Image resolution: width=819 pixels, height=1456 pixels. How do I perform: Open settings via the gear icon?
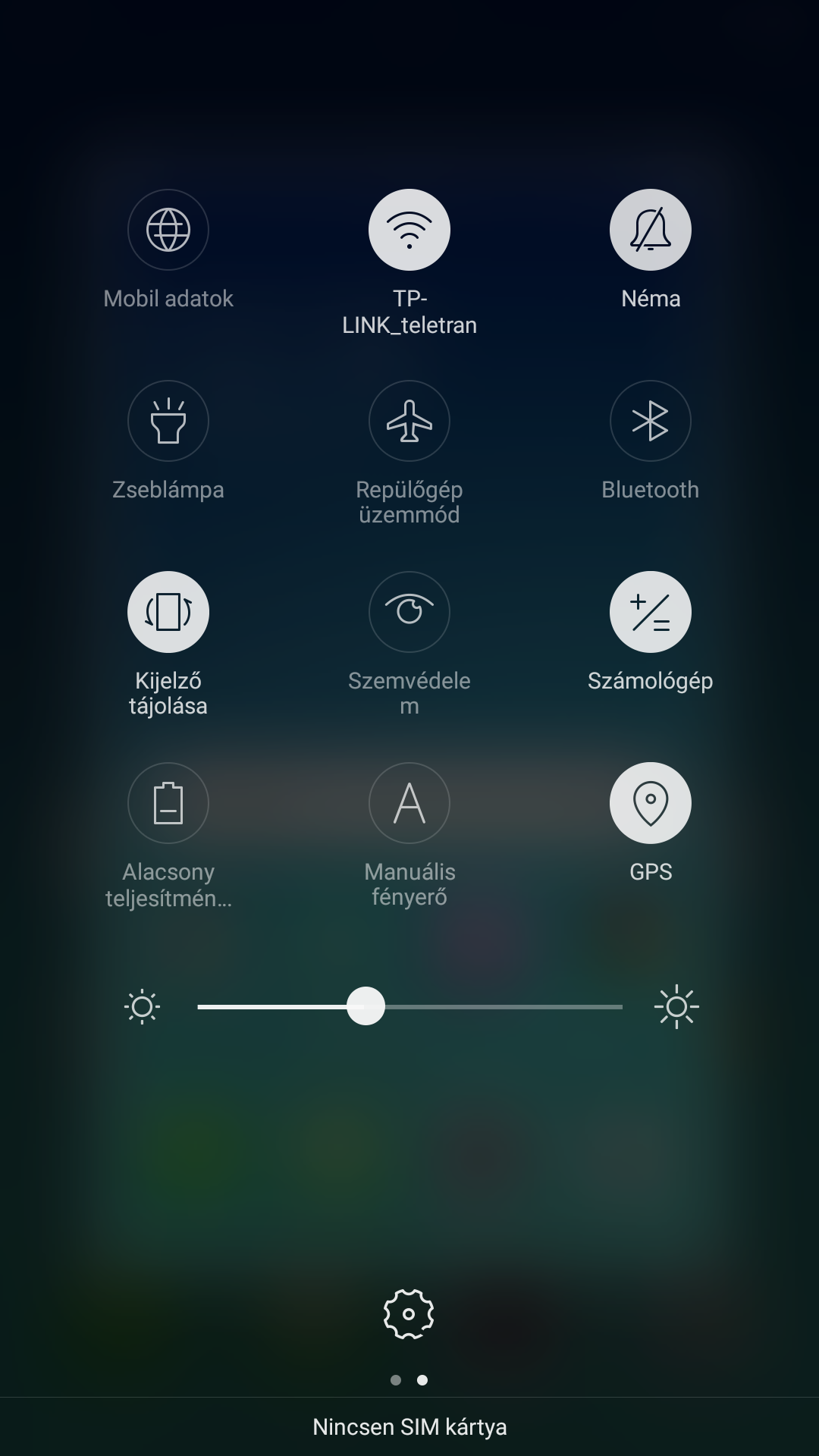click(x=409, y=1313)
